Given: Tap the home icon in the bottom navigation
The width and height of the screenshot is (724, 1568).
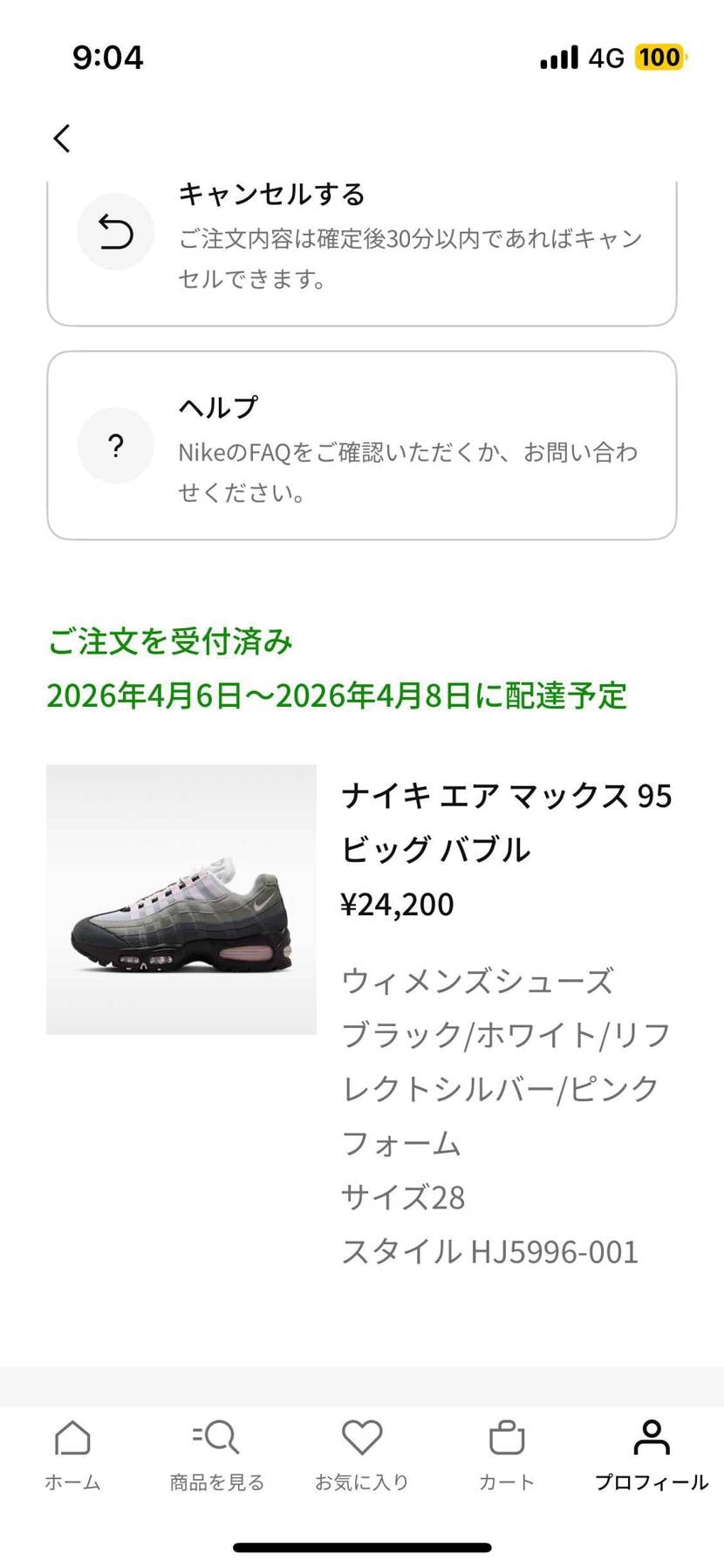Looking at the screenshot, I should click(x=74, y=1434).
